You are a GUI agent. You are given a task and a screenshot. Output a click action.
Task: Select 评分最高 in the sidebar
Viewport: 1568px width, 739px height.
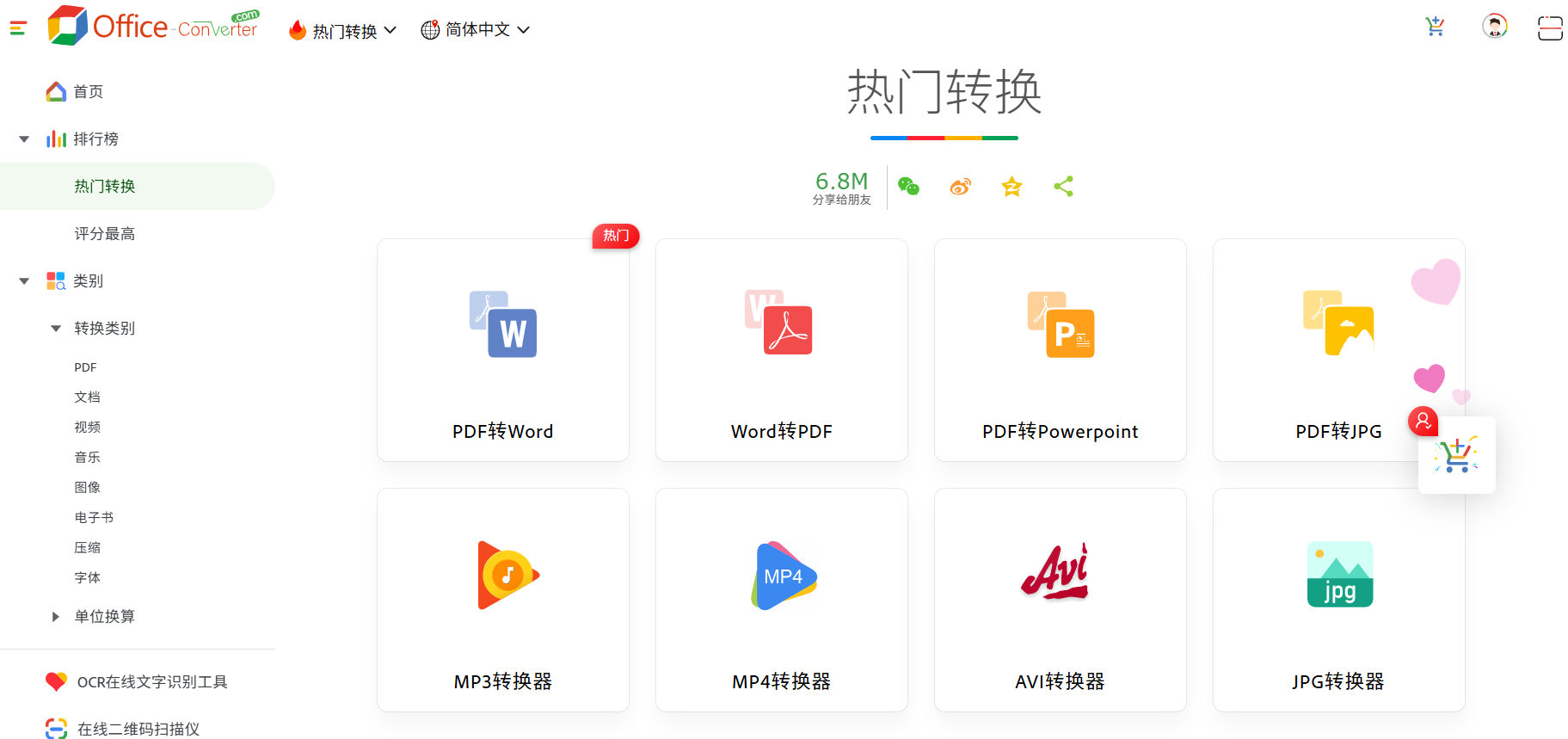tap(104, 234)
